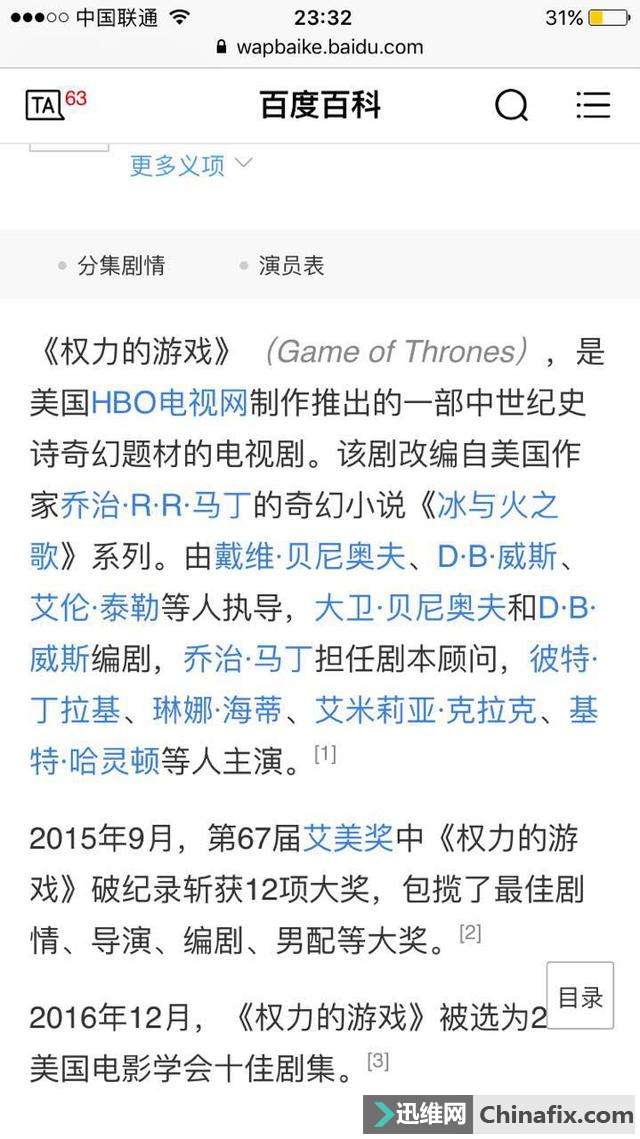This screenshot has height=1139, width=640.
Task: Expand 更多义项 dropdown
Action: (190, 165)
